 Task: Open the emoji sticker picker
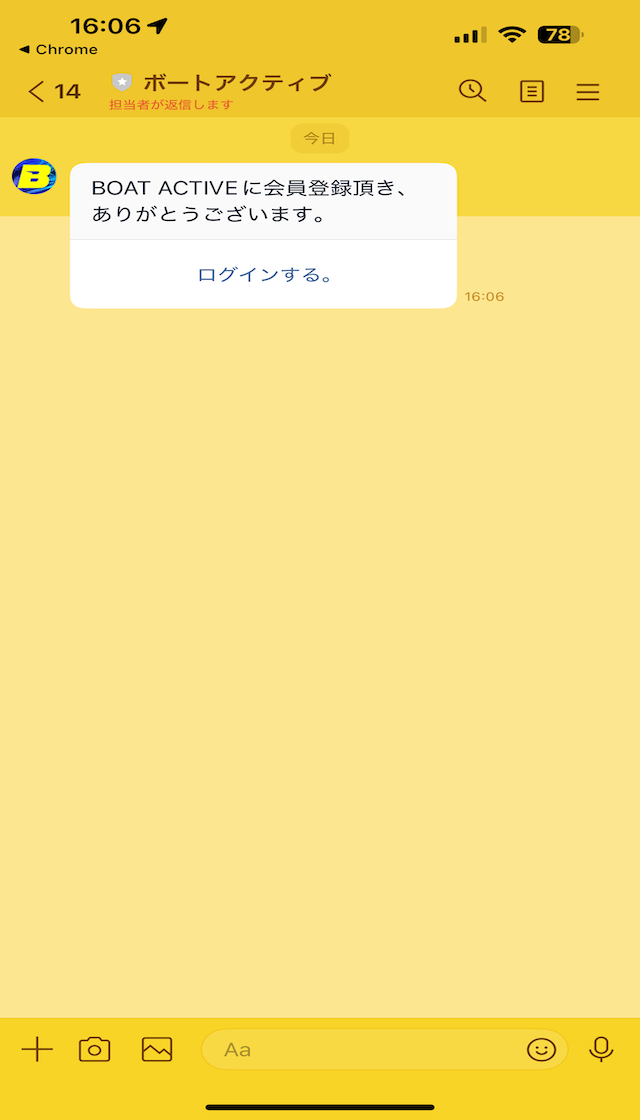coord(541,1049)
